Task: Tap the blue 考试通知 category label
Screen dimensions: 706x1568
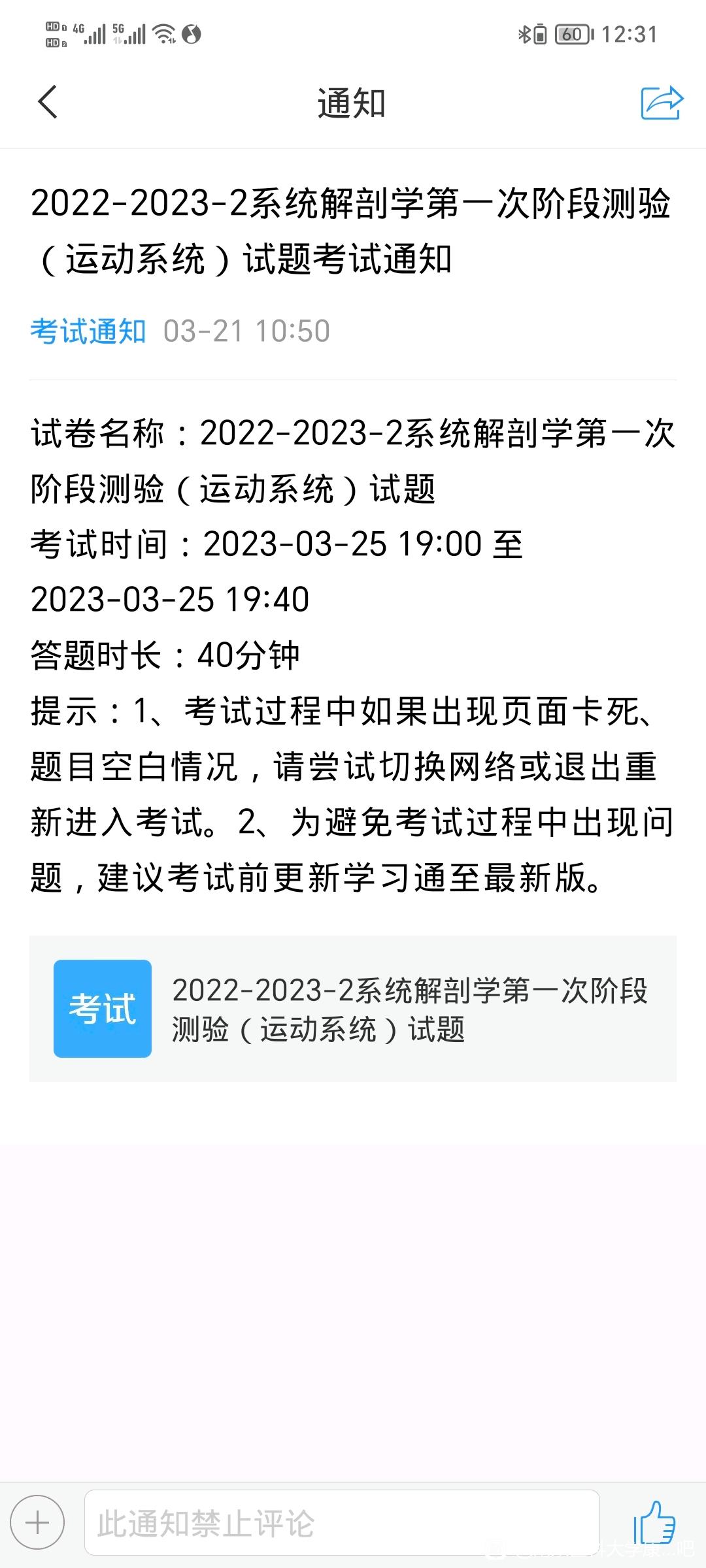Action: (x=88, y=331)
